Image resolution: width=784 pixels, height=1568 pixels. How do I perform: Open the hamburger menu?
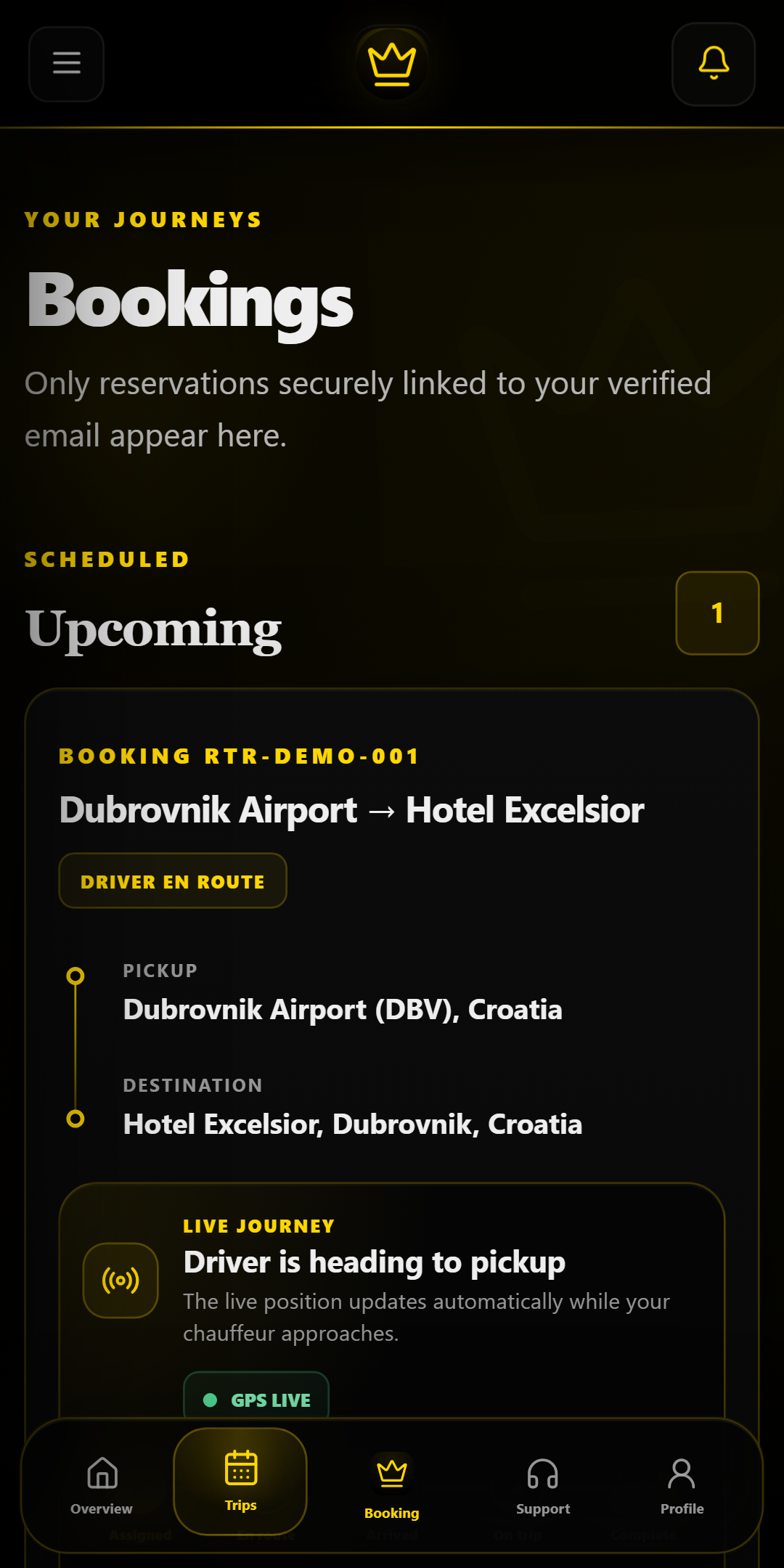click(x=66, y=64)
